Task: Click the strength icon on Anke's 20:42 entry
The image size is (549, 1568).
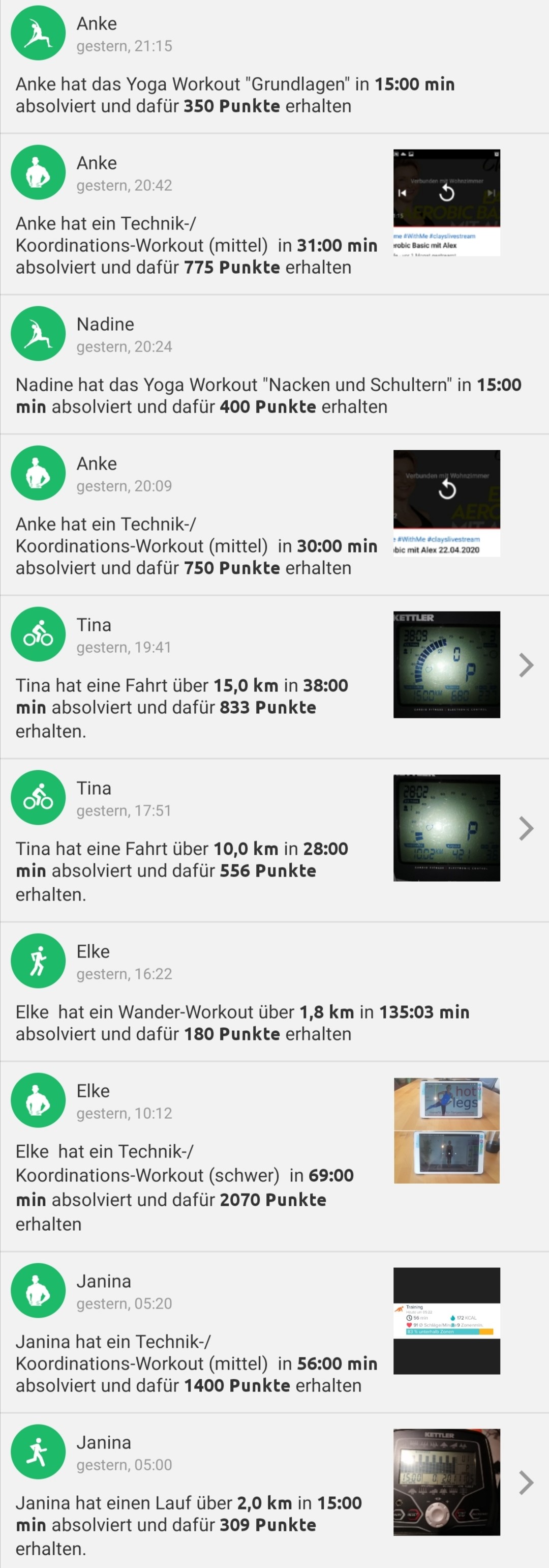Action: pos(38,172)
